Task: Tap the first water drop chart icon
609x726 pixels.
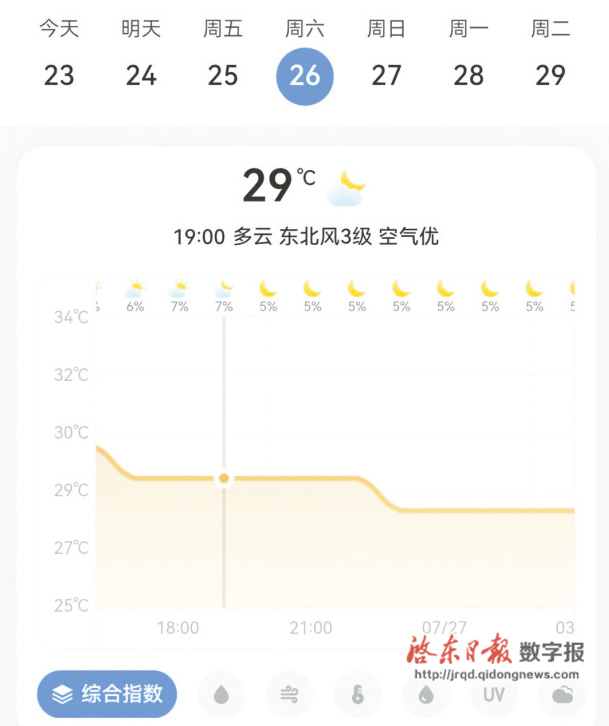Action: (222, 694)
